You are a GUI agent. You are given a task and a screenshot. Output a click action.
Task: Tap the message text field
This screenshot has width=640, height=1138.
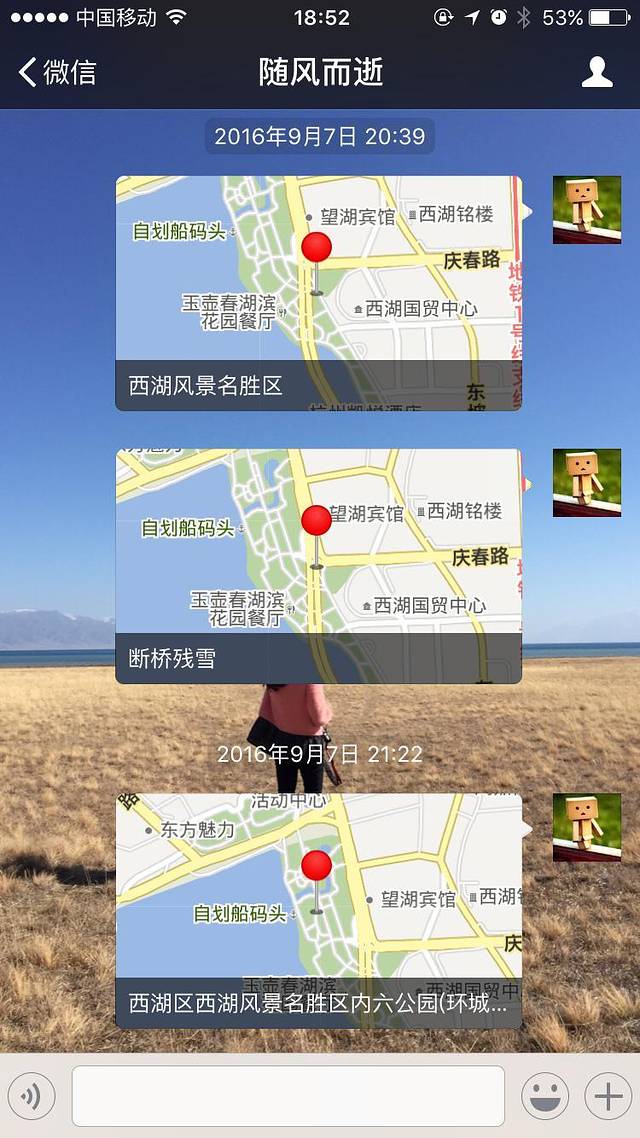pyautogui.click(x=288, y=1097)
